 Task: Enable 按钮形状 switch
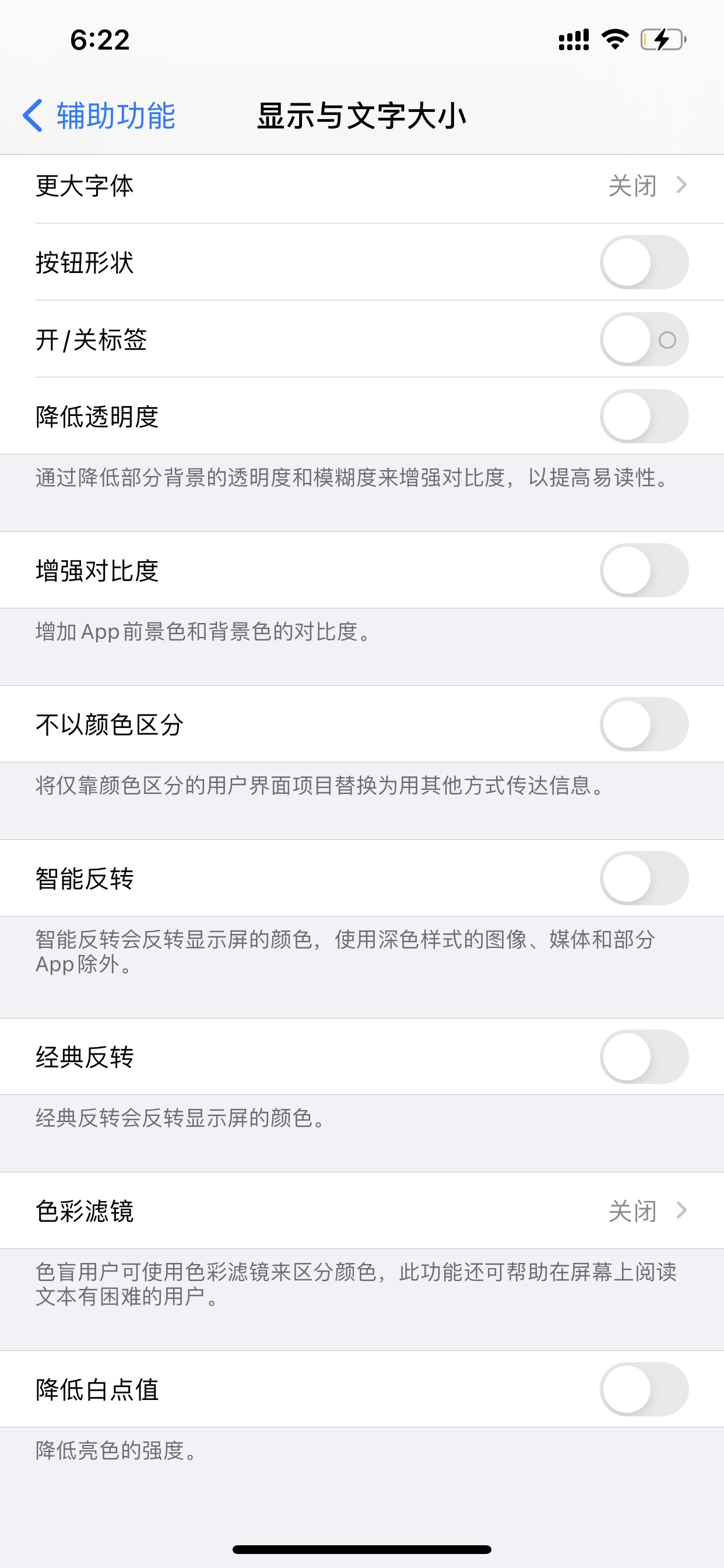click(x=643, y=262)
